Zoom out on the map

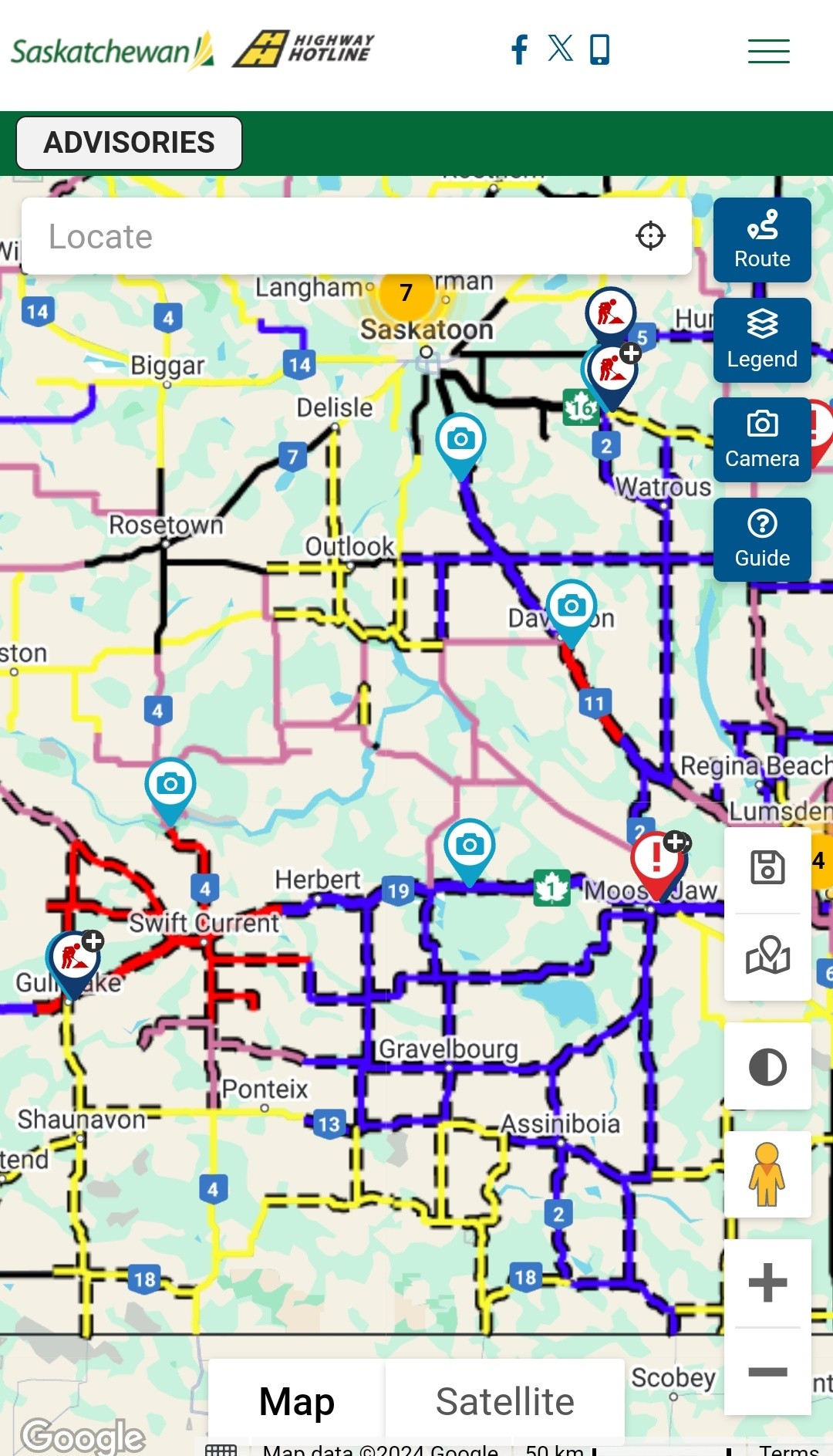coord(767,1371)
